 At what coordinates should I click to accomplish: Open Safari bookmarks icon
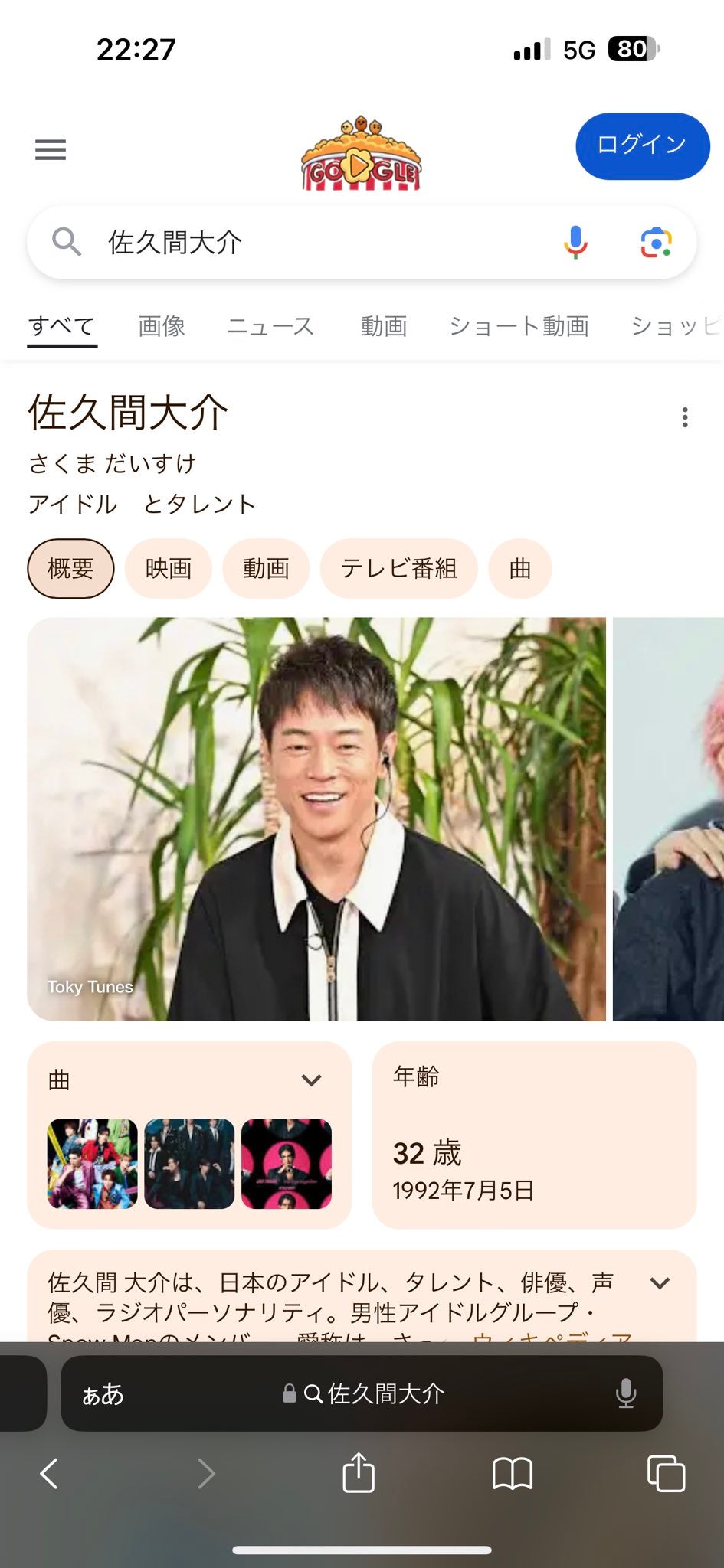tap(514, 1477)
